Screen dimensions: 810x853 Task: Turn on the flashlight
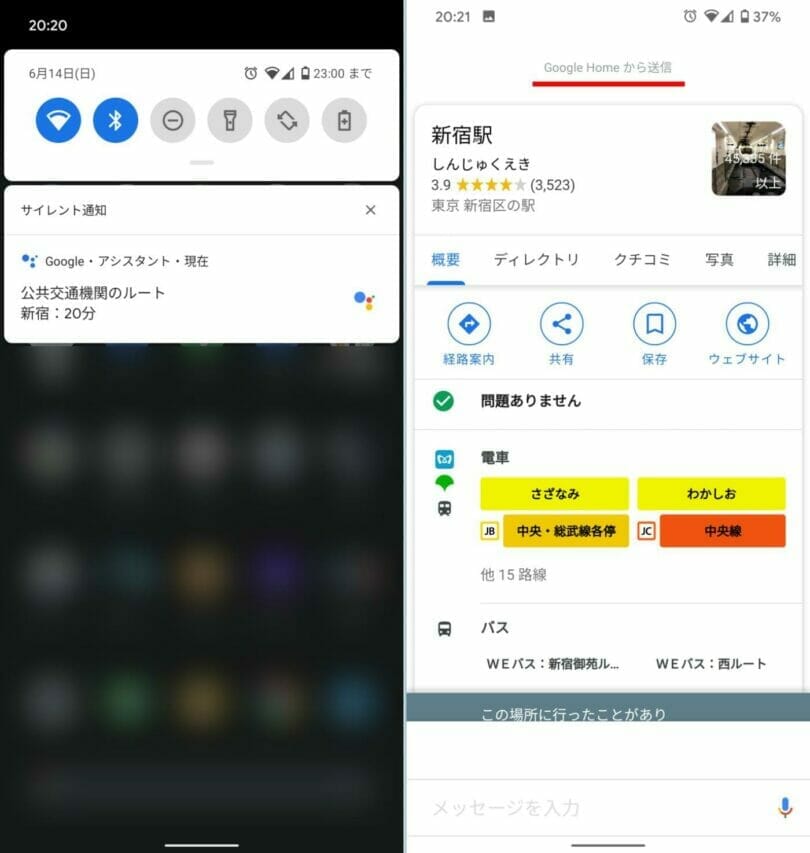[x=230, y=121]
